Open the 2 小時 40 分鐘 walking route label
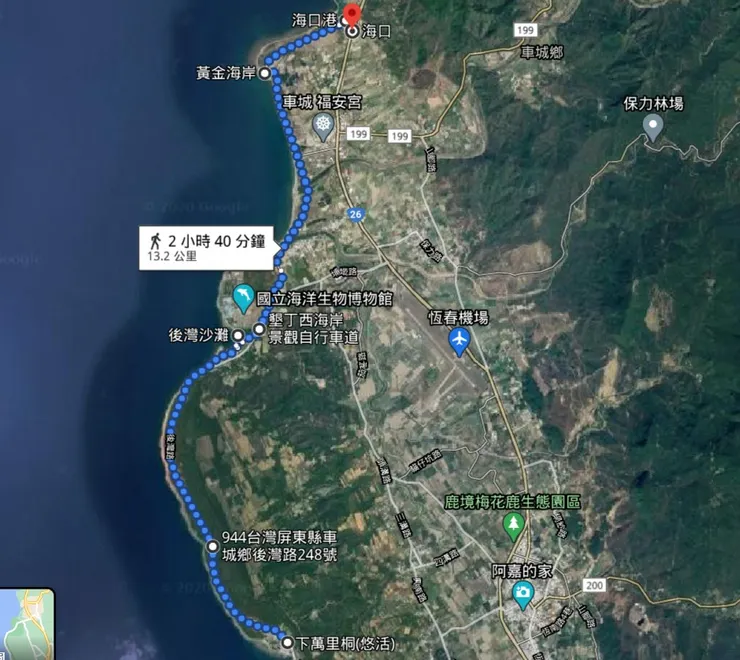Screen dimensions: 740x660 point(208,246)
